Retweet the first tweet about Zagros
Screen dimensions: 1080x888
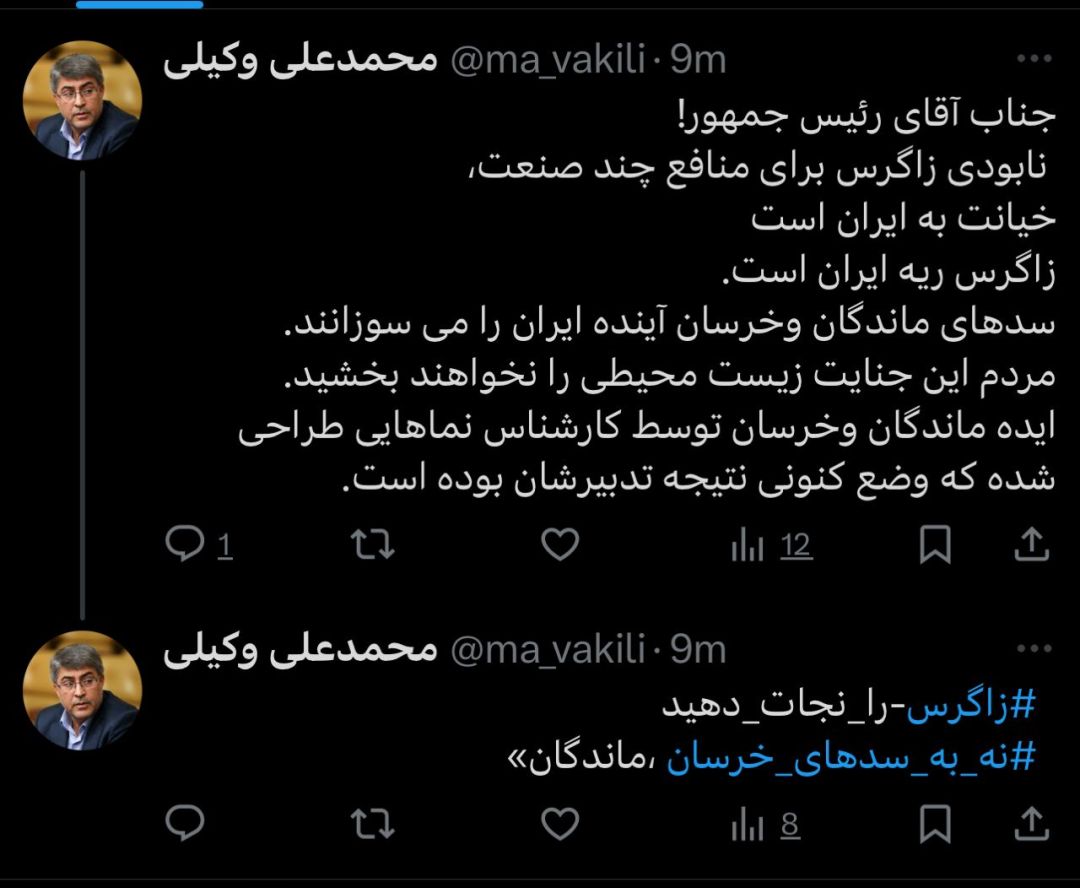[x=373, y=545]
